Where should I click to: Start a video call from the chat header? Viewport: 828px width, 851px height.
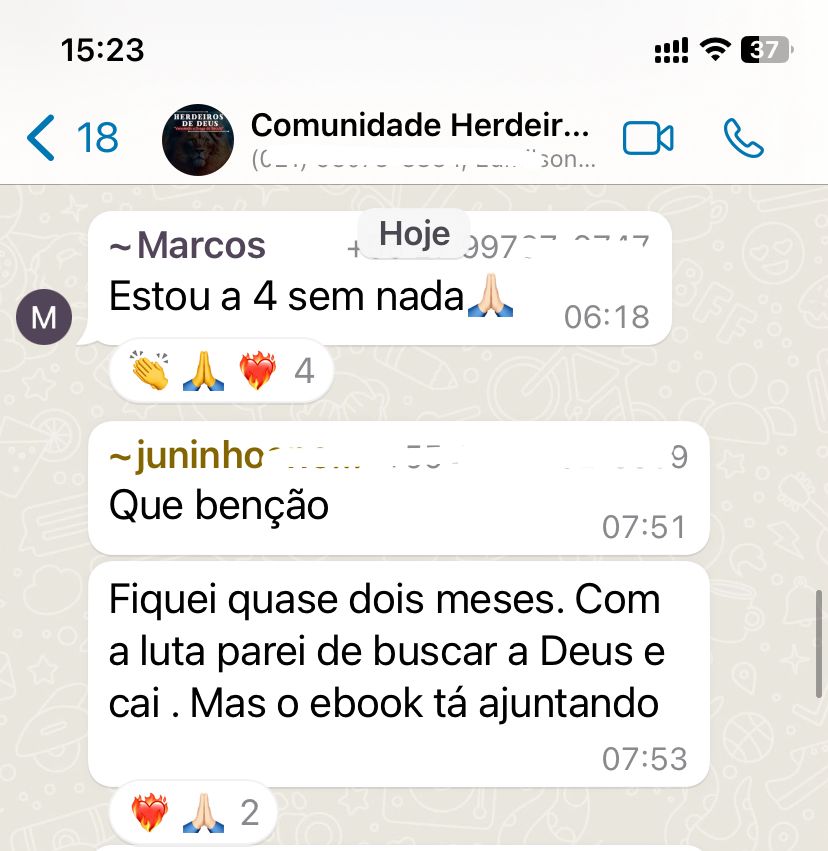point(647,140)
